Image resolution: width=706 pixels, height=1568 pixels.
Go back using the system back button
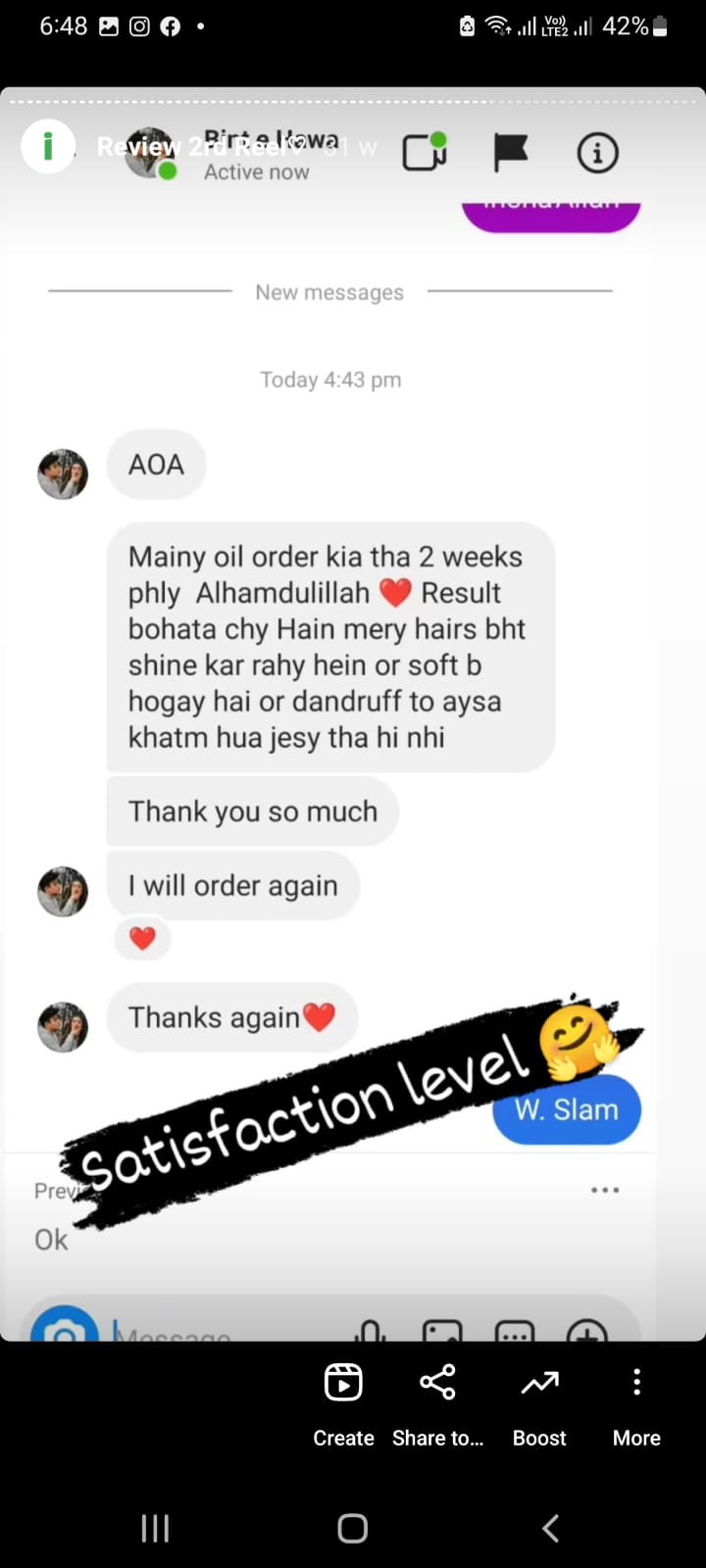click(550, 1528)
